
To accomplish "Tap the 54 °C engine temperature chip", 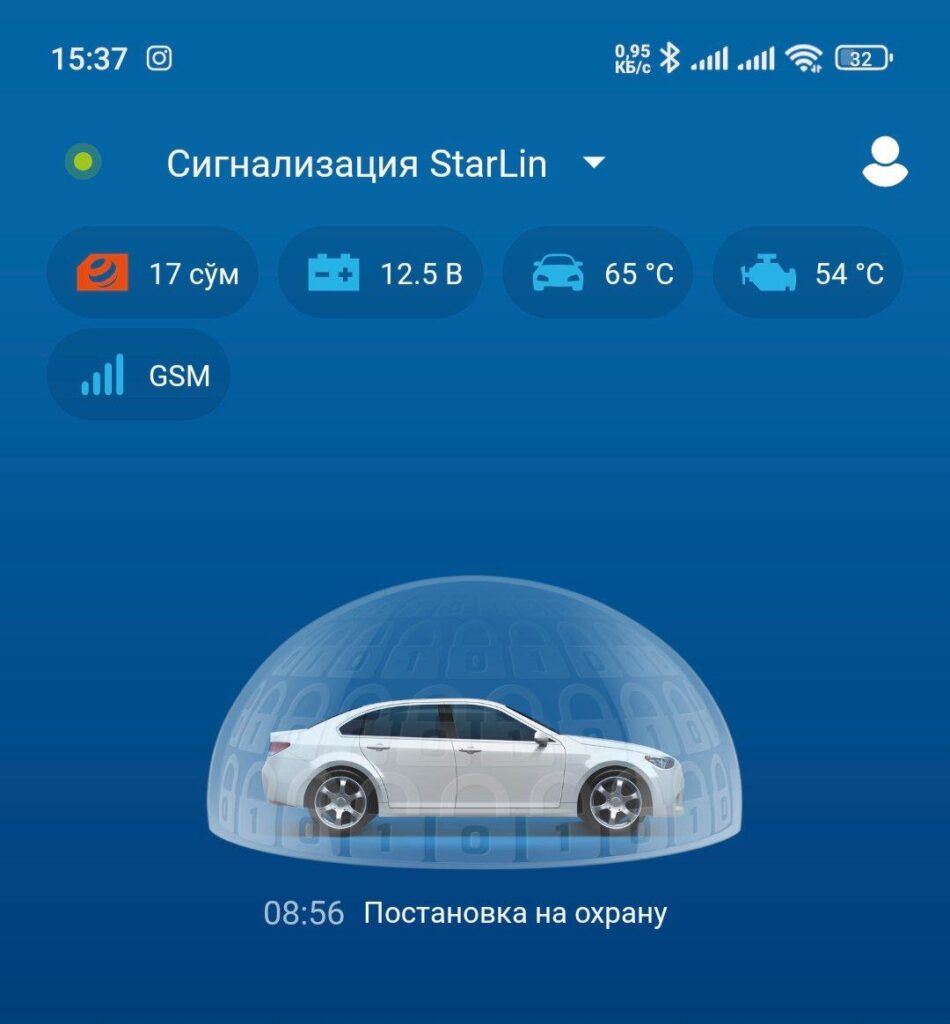I will click(808, 273).
